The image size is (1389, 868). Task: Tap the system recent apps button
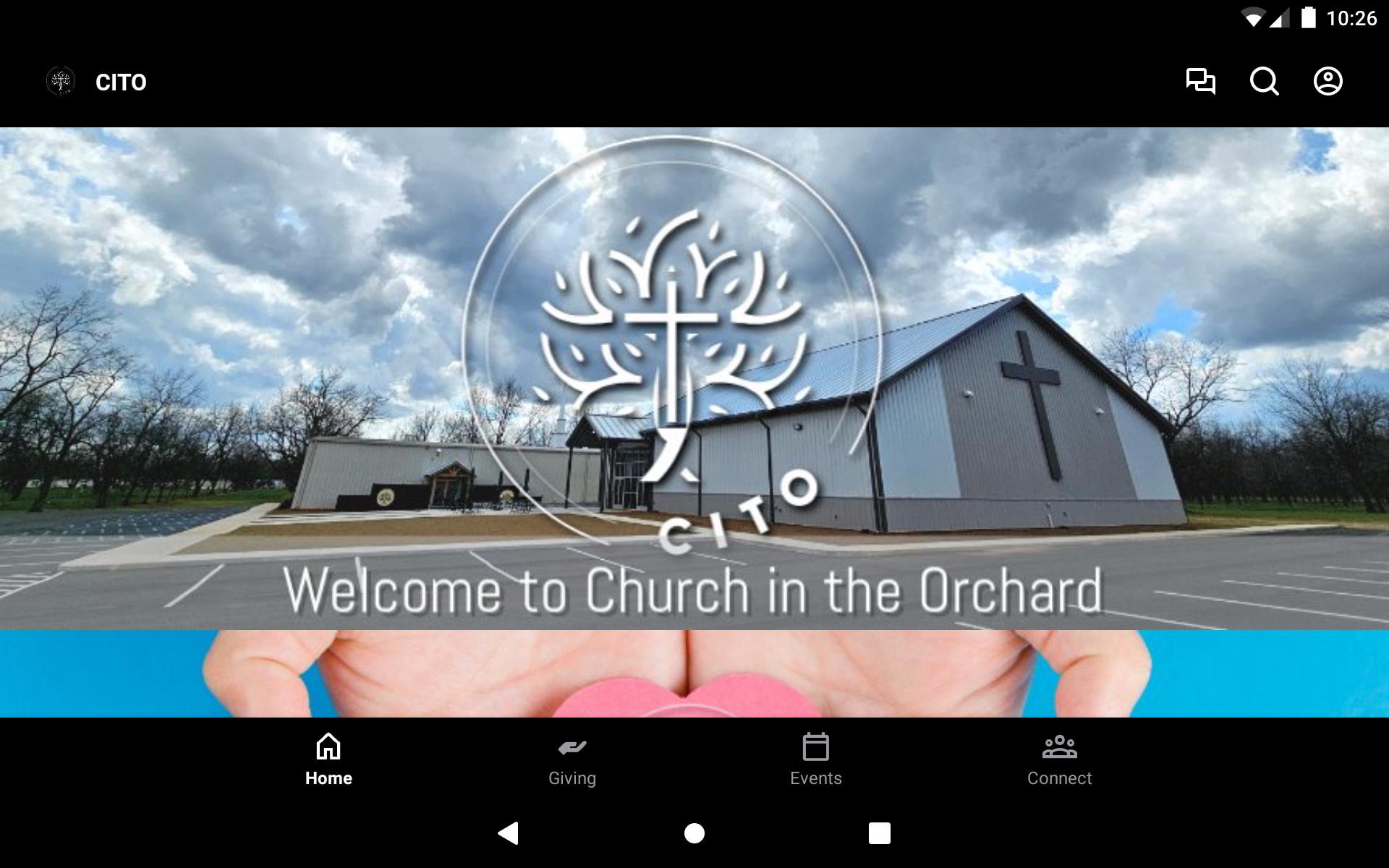click(879, 833)
